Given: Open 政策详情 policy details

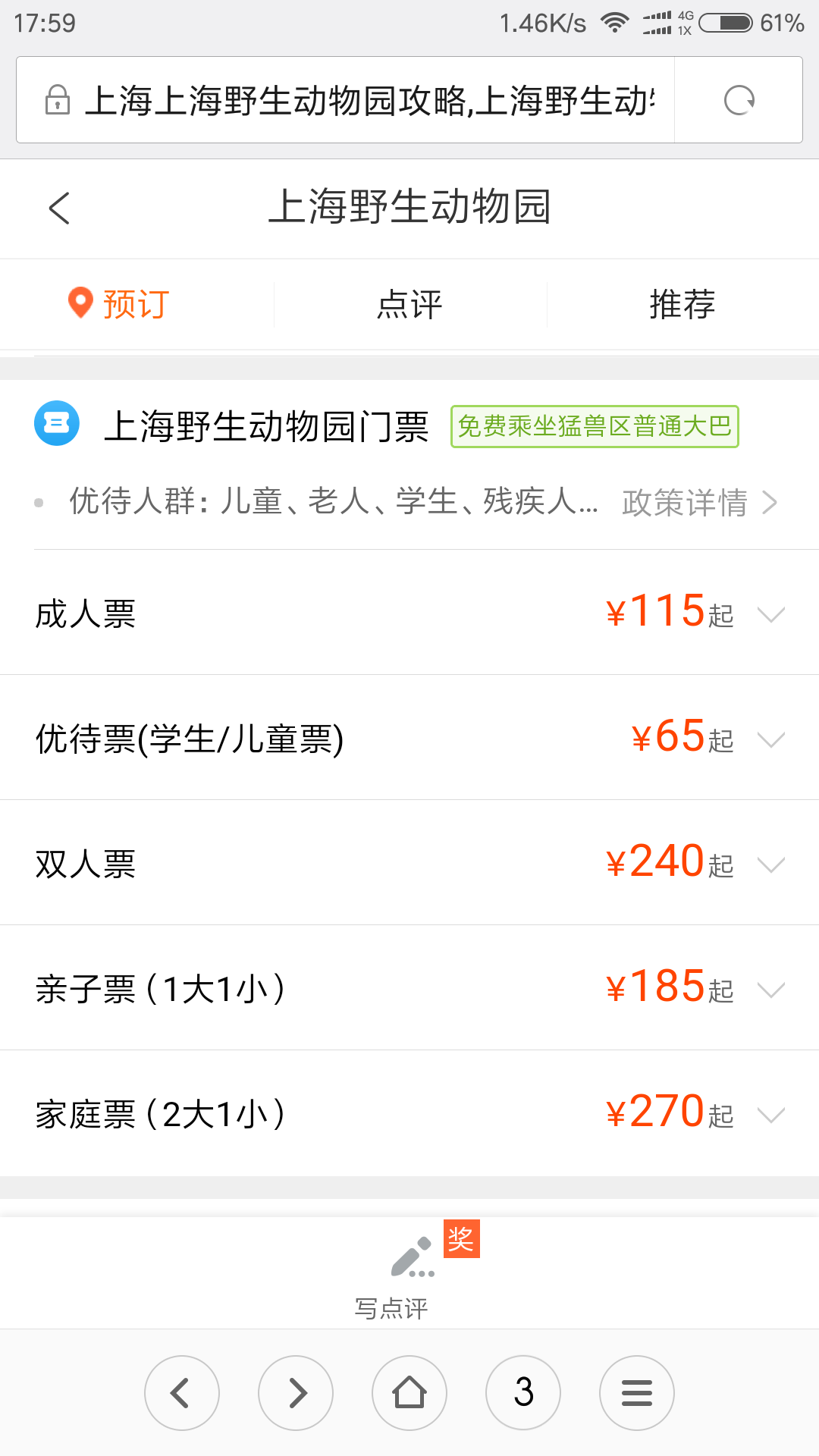Looking at the screenshot, I should tap(700, 502).
